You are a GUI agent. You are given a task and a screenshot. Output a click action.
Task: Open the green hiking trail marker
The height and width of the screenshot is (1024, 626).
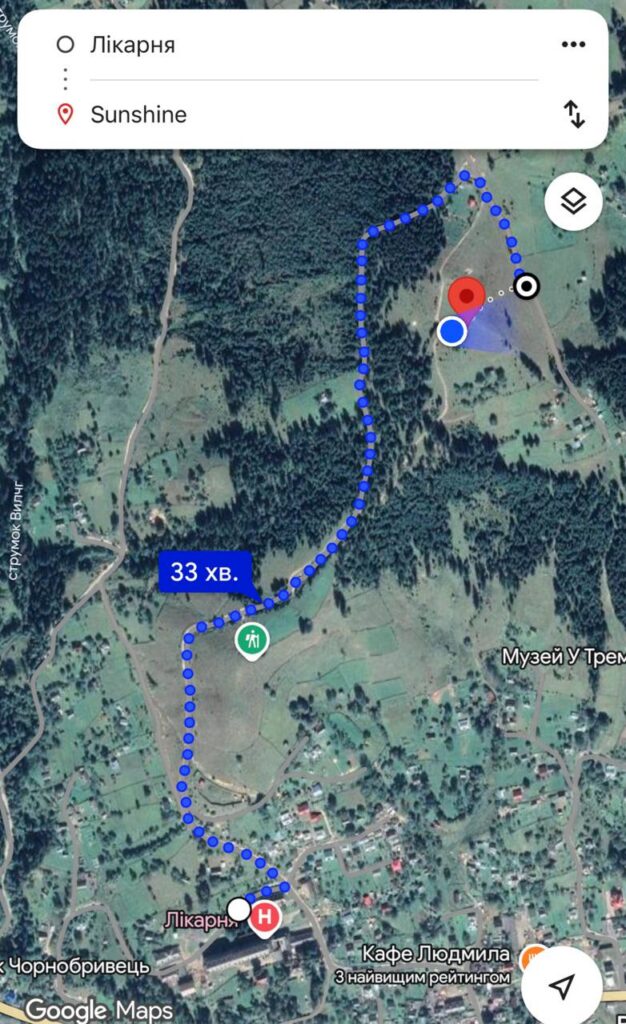[x=252, y=641]
